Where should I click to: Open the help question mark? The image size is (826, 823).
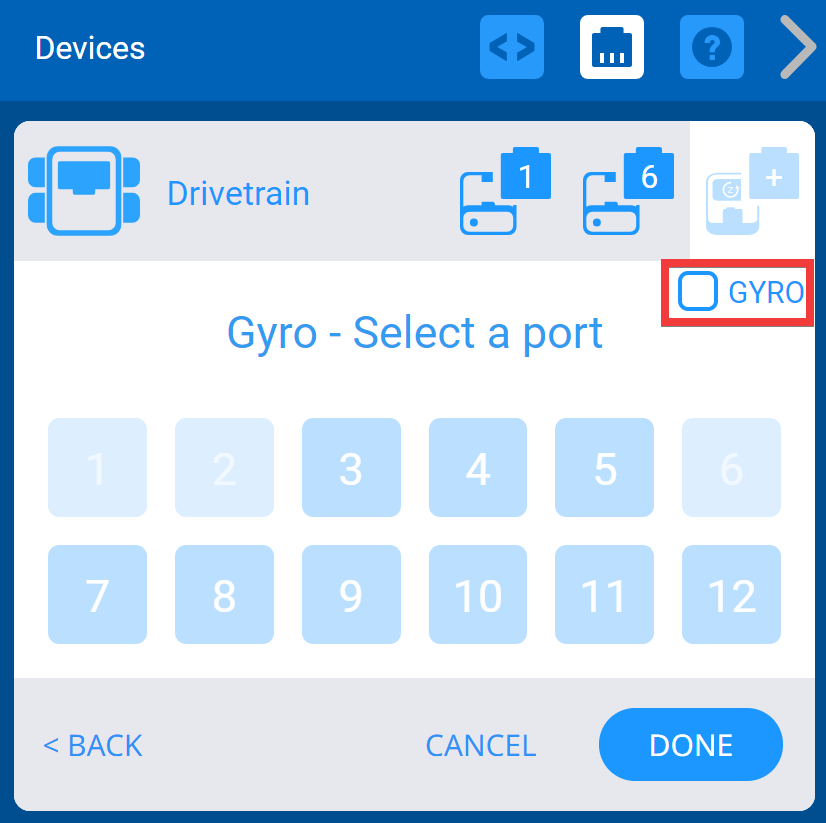tap(711, 47)
